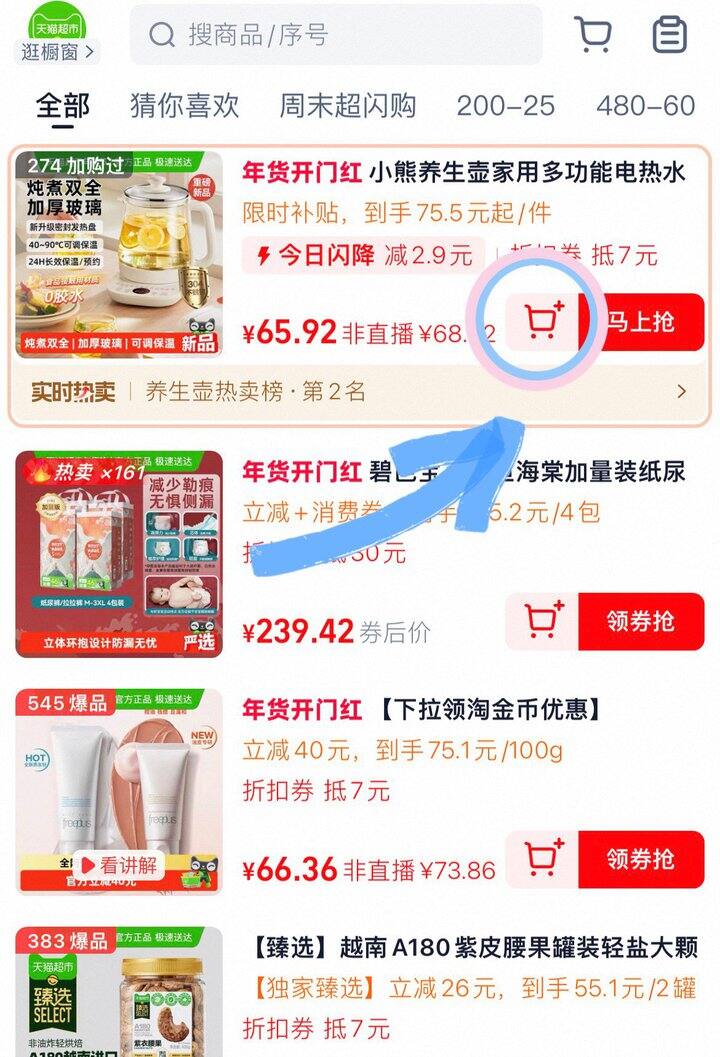Open 天猫超市 逛橱窗 entry
This screenshot has height=1057, width=720.
60,35
